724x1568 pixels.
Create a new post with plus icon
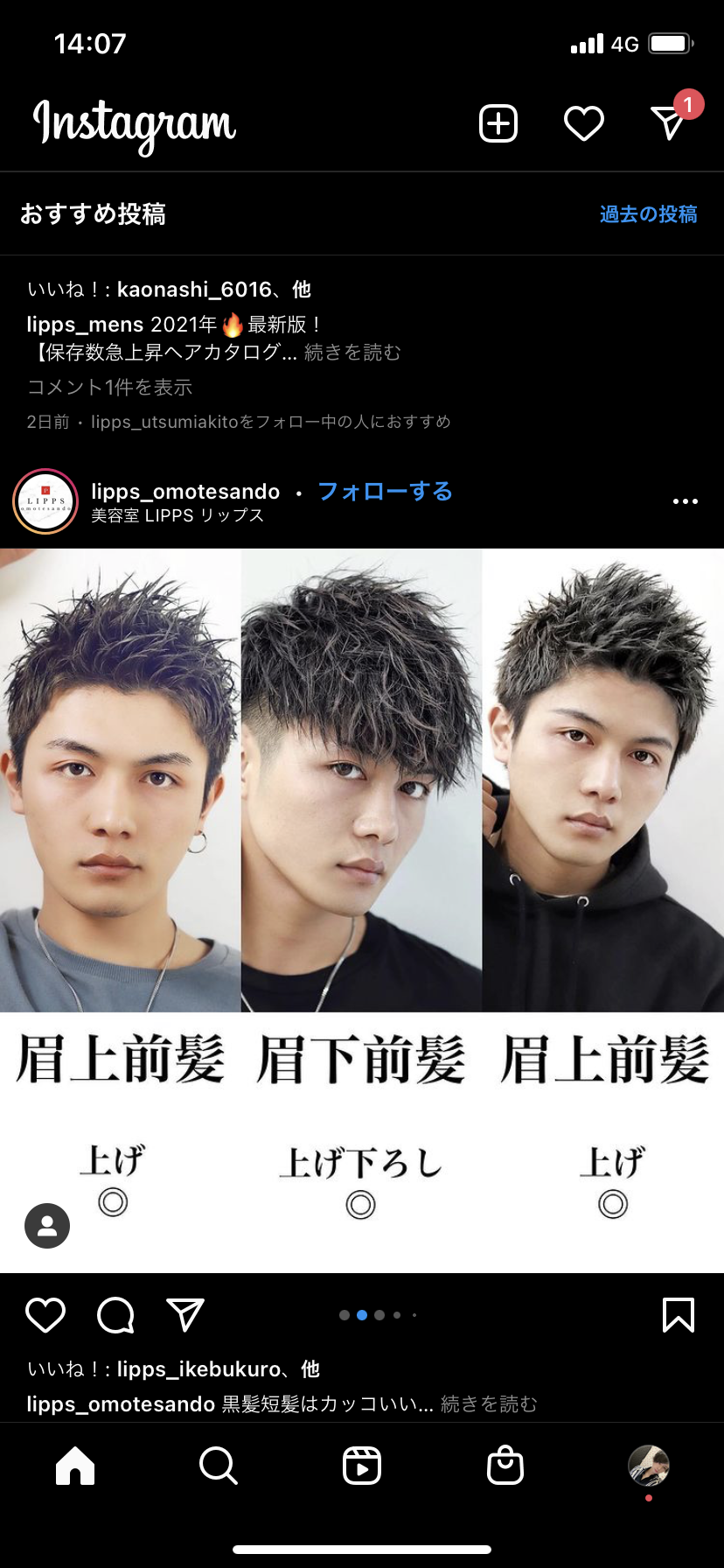click(498, 123)
